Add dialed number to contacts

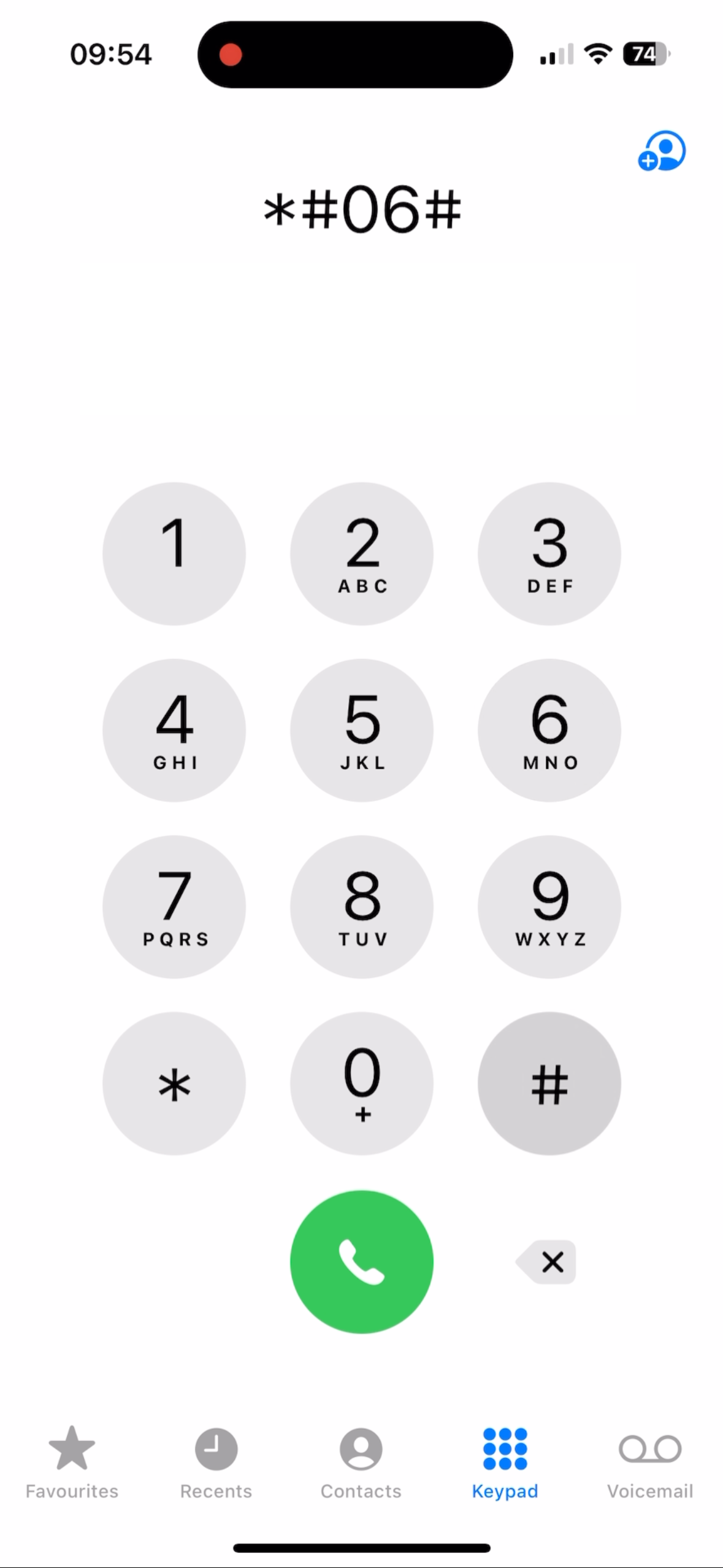(x=662, y=151)
